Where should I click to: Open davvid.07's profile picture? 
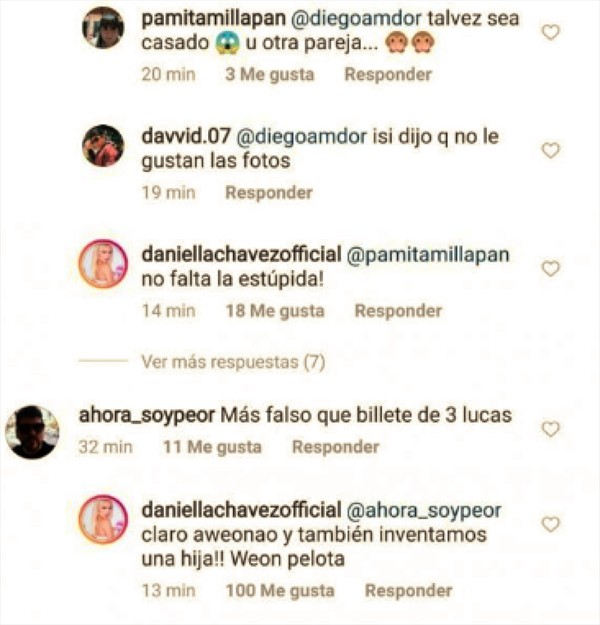pos(102,146)
